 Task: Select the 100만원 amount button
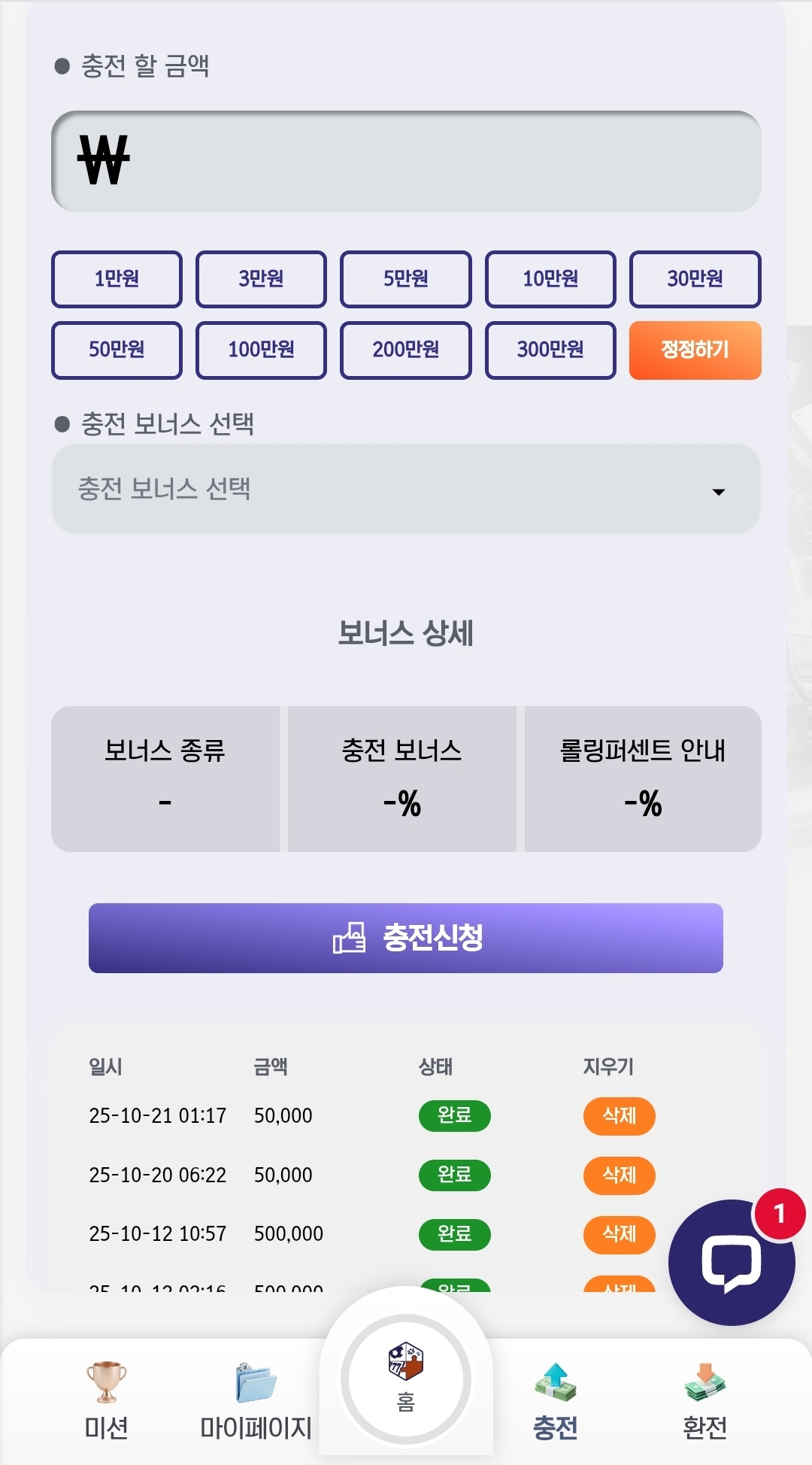[x=261, y=350]
